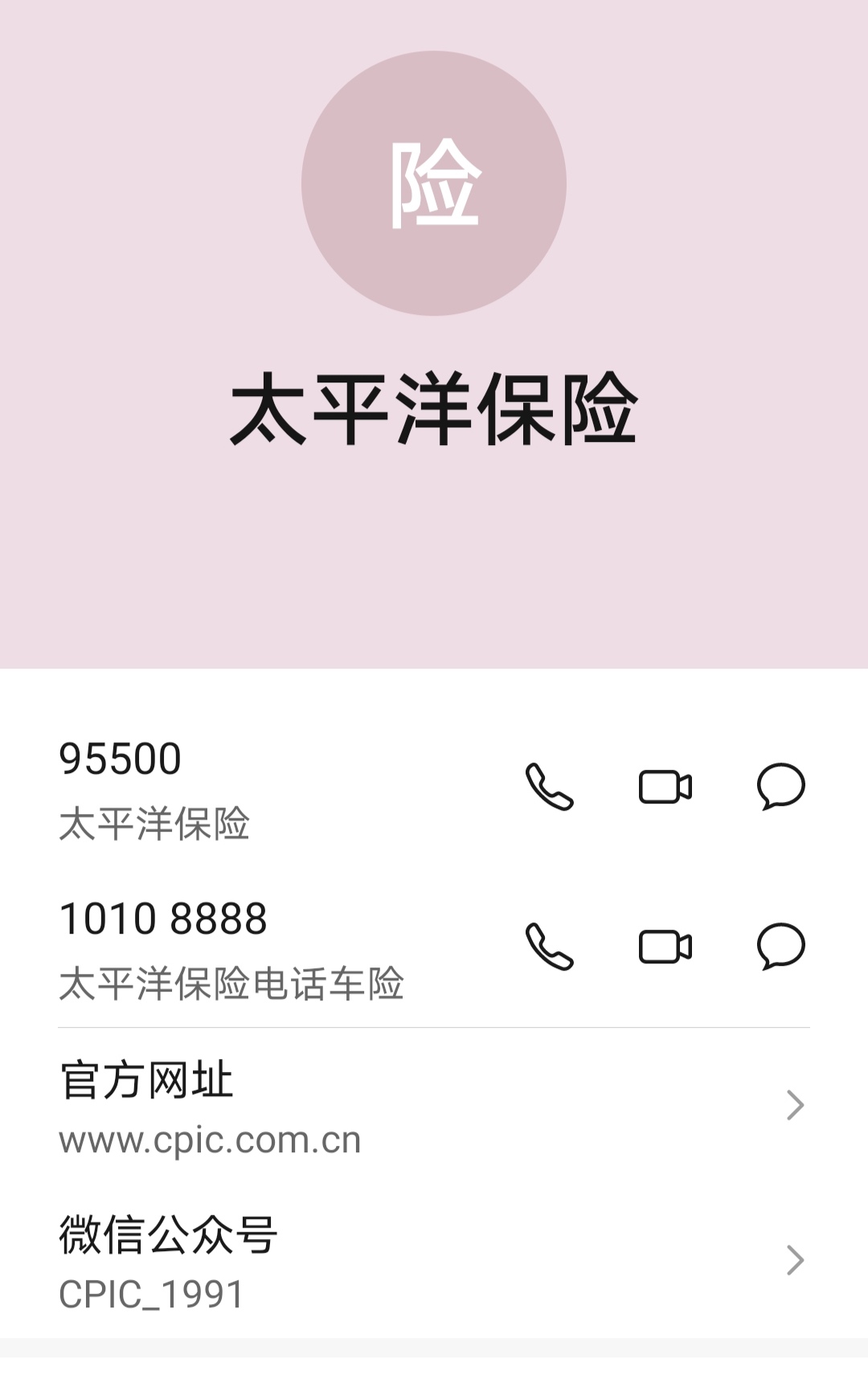Tap the 险 contact avatar
Image resolution: width=868 pixels, height=1387 pixels.
click(434, 183)
